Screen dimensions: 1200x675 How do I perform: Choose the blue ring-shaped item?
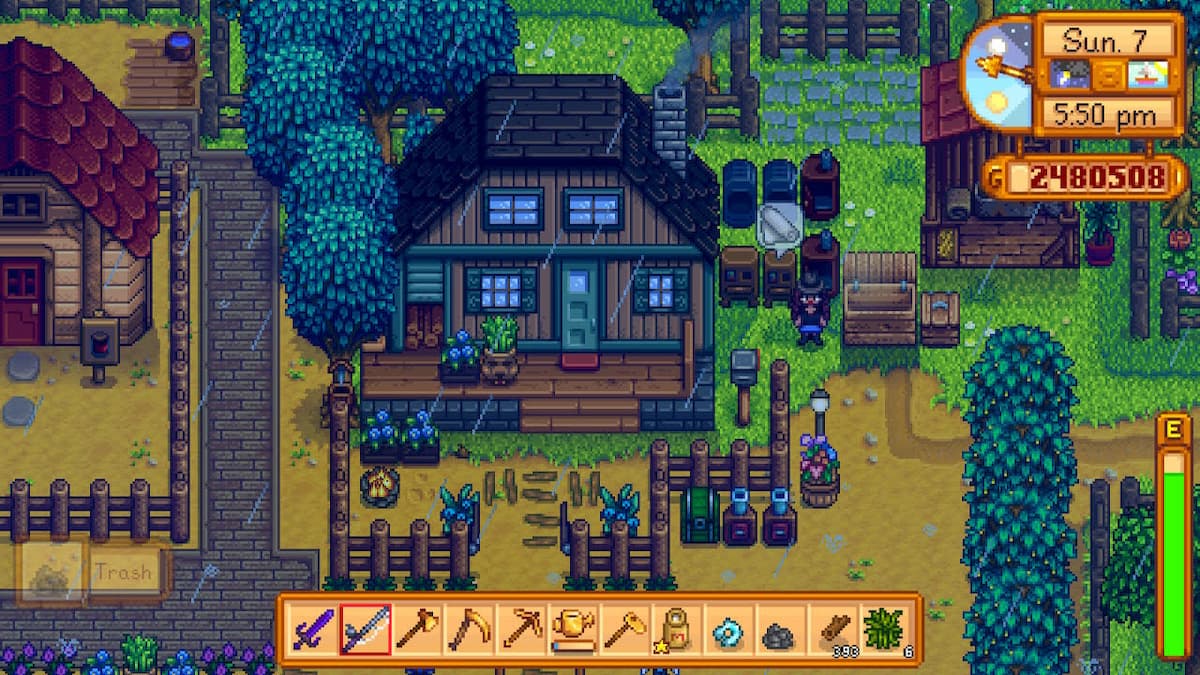click(x=729, y=629)
